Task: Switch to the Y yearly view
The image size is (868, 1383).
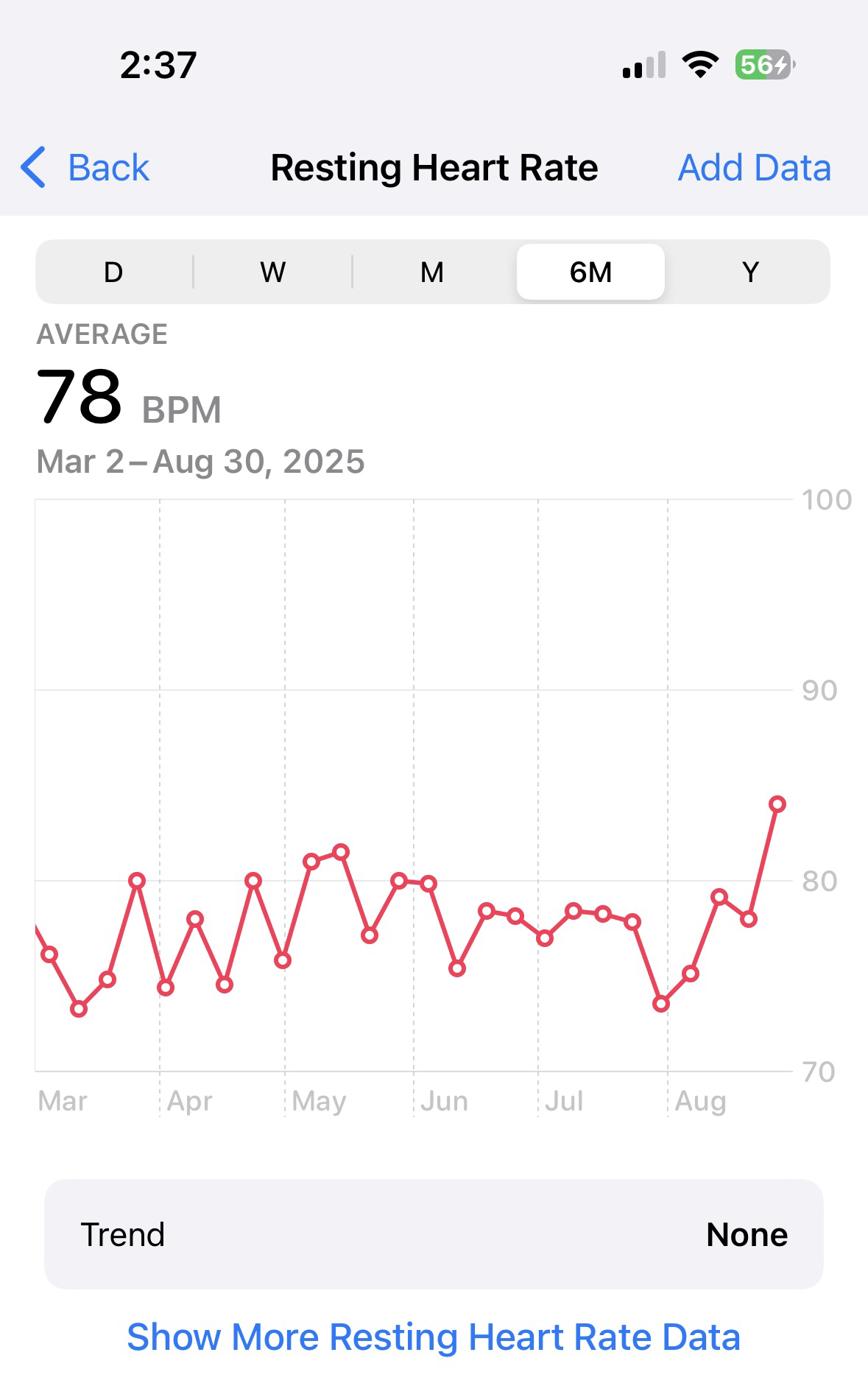Action: pyautogui.click(x=750, y=272)
